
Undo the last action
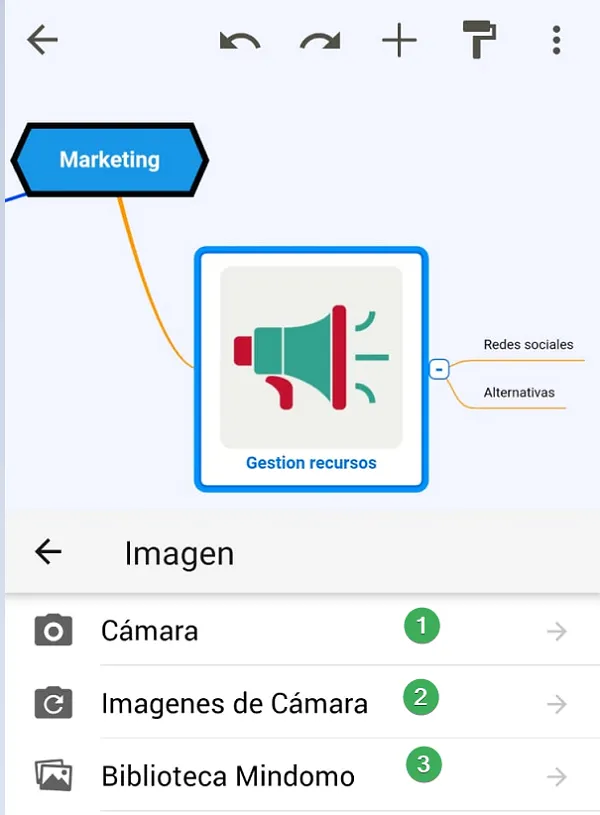[240, 41]
